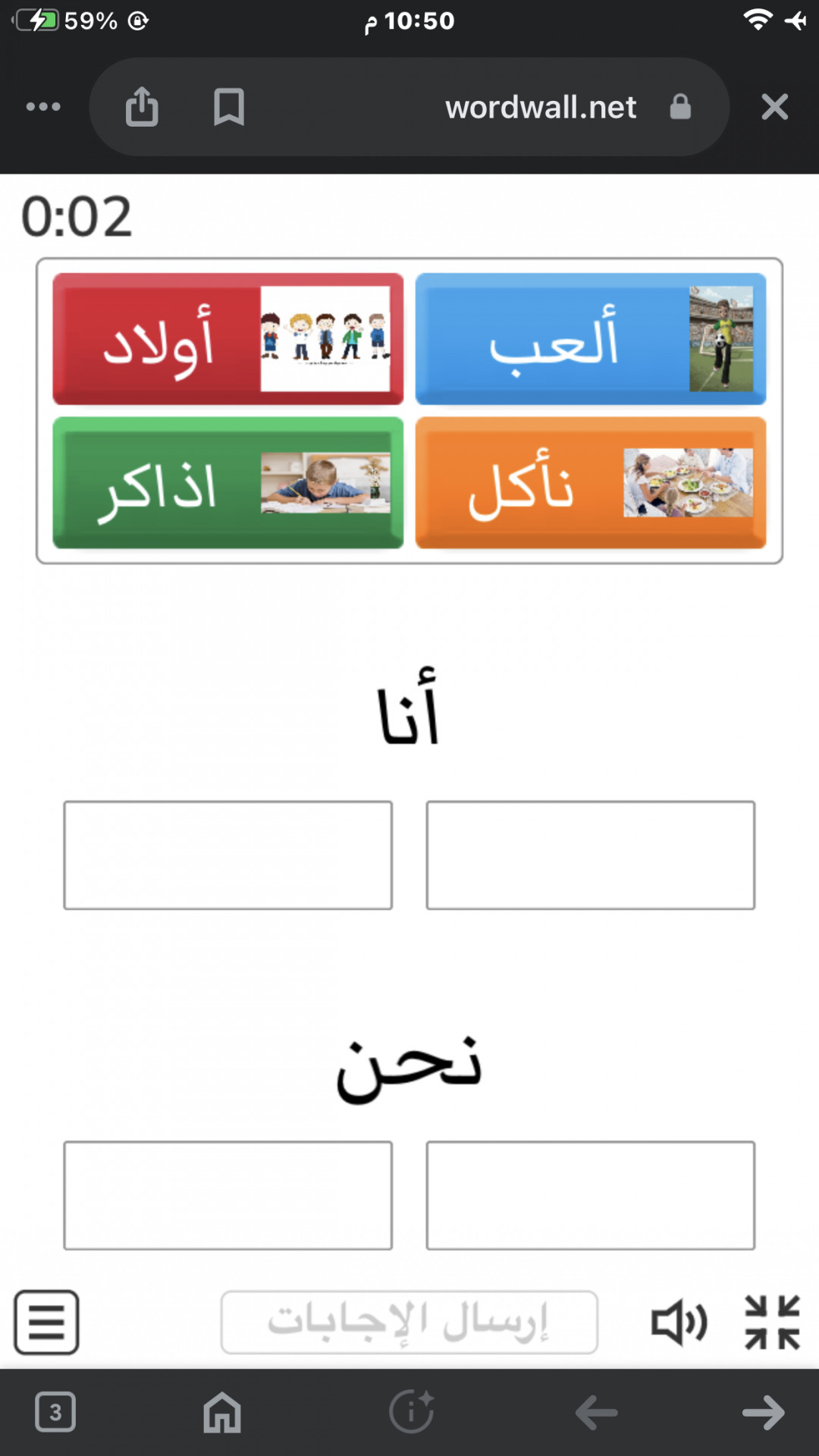Go to the browser home page

222,1412
